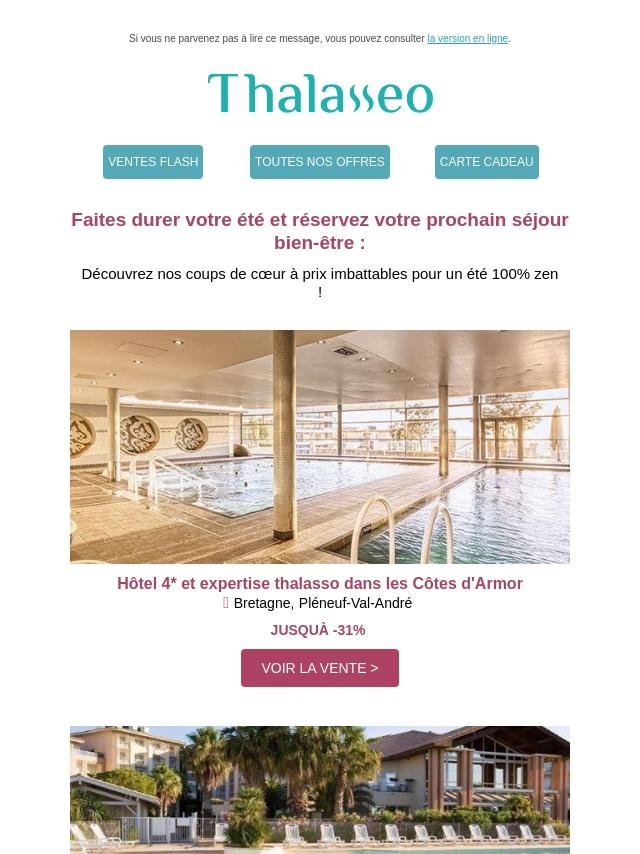The image size is (640, 854).
Task: Open the Côtes d'Armor hotel pool image
Action: click(x=320, y=446)
